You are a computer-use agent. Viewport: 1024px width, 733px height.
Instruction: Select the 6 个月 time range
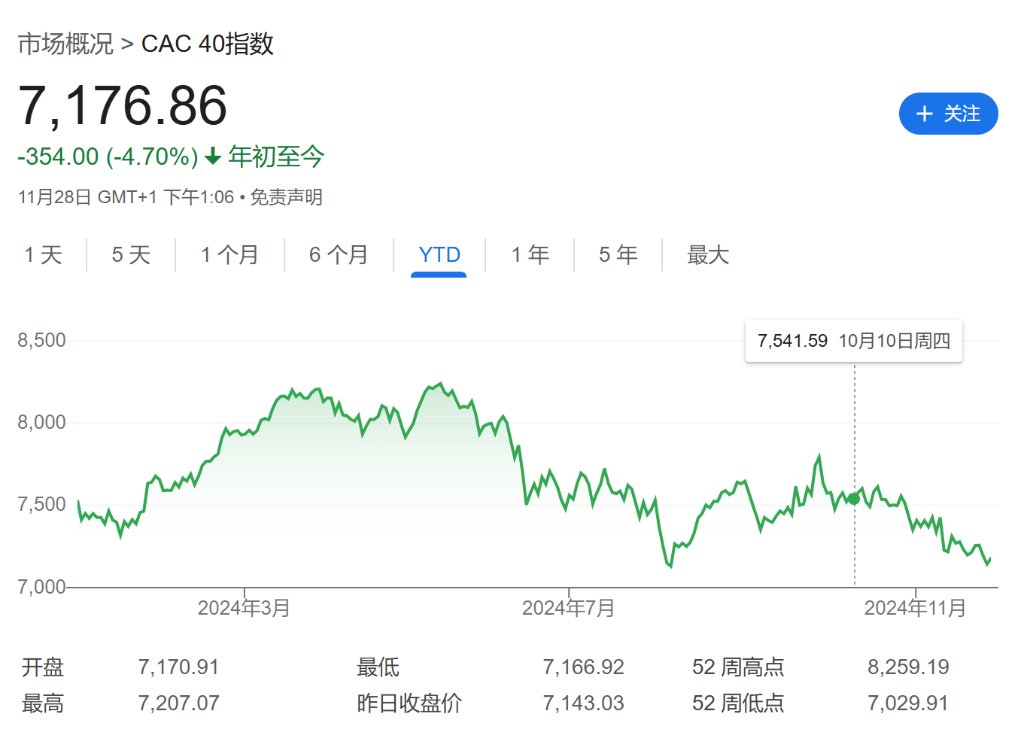[338, 255]
